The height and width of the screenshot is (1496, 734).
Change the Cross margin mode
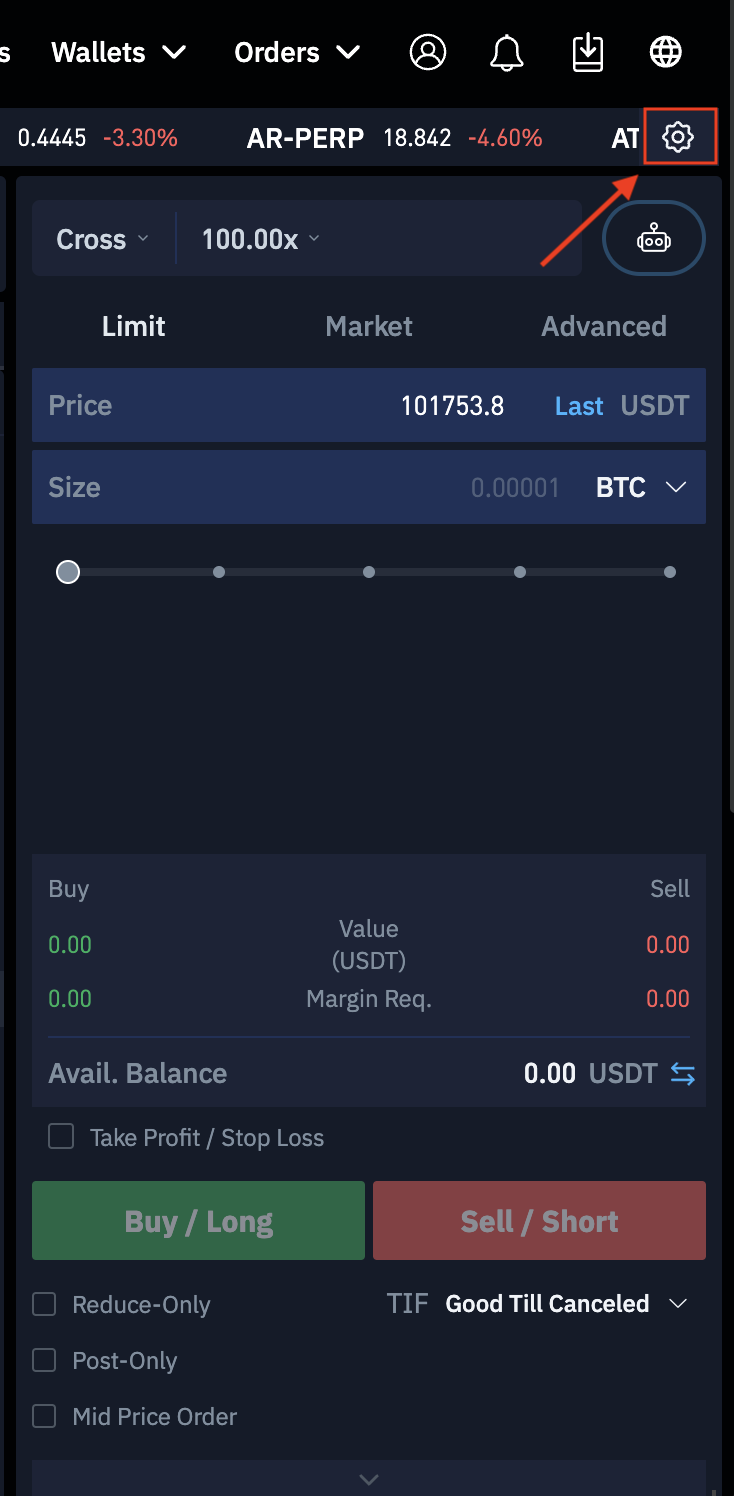pos(102,239)
